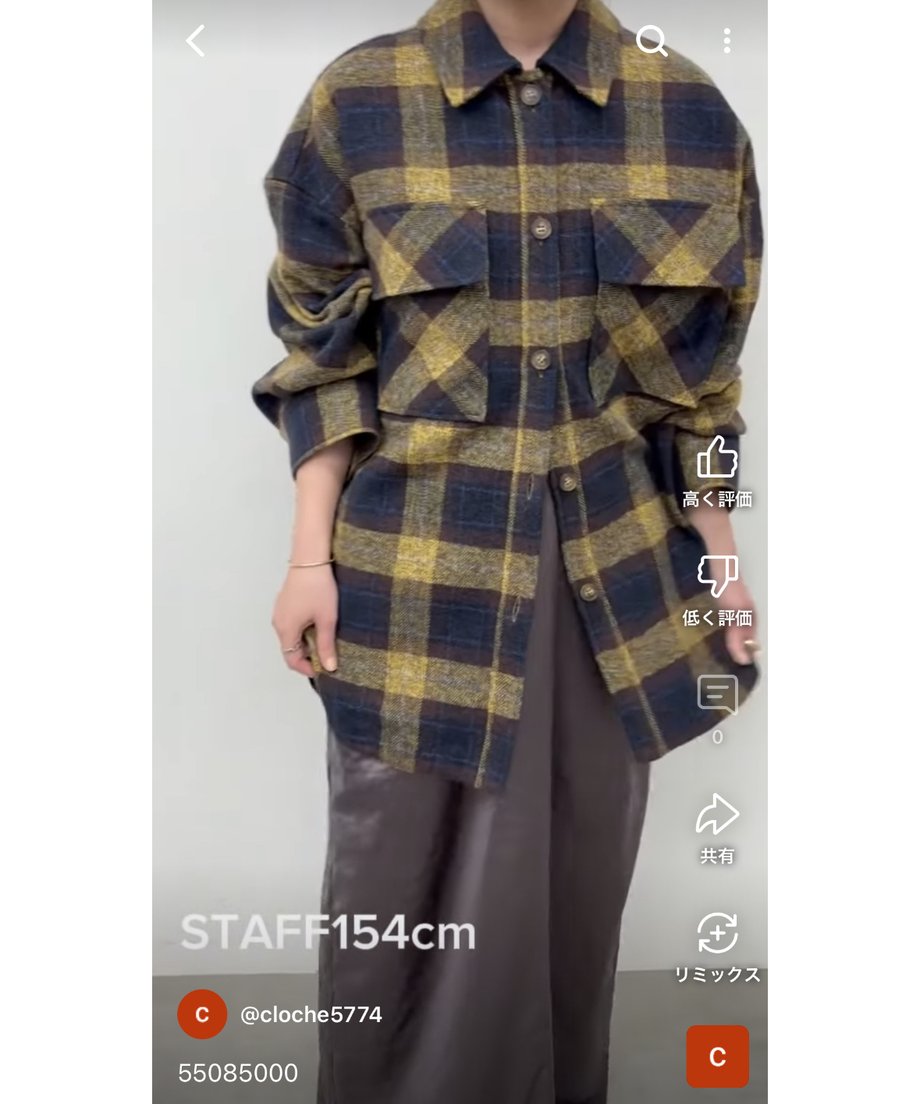The height and width of the screenshot is (1104, 920).
Task: Open the comments panel
Action: [x=717, y=695]
